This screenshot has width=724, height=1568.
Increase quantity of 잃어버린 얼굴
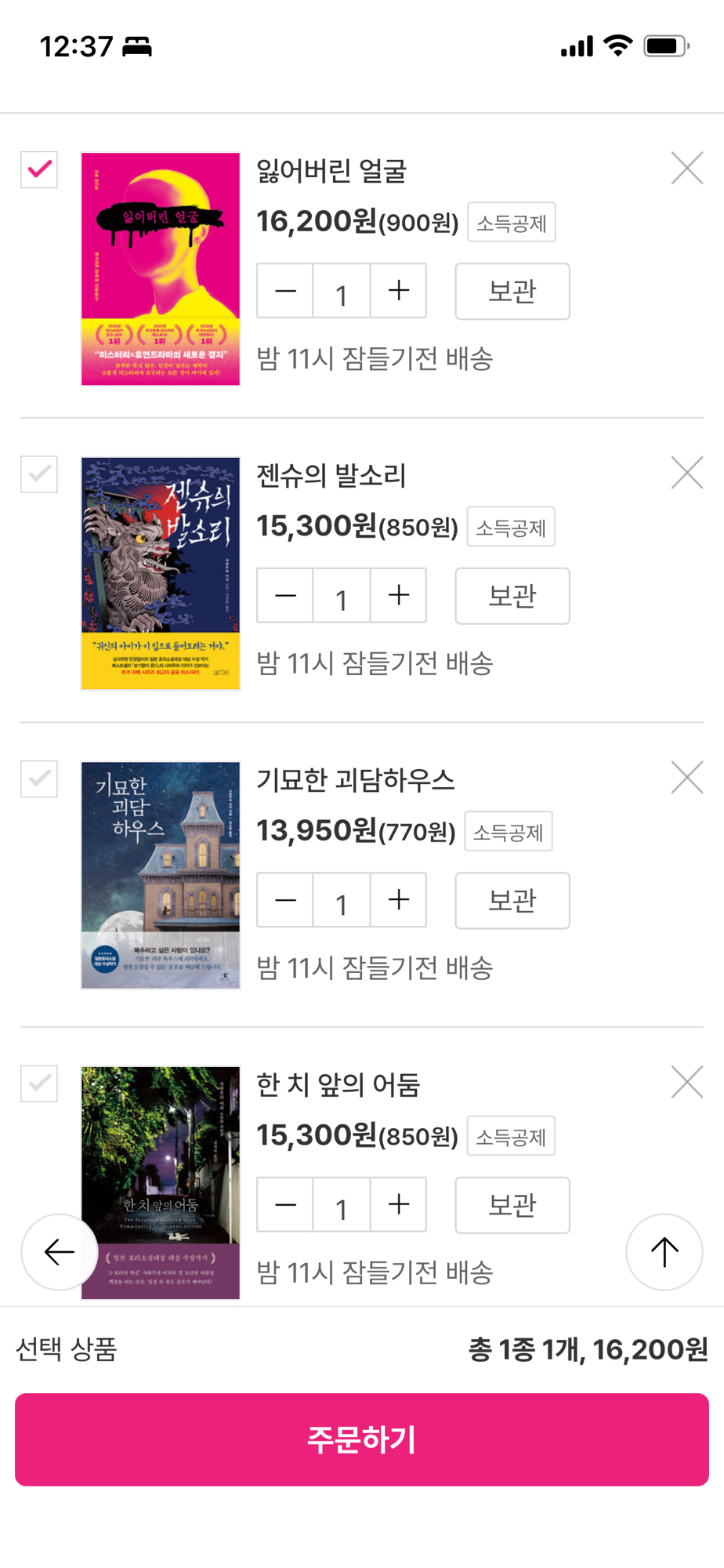399,291
